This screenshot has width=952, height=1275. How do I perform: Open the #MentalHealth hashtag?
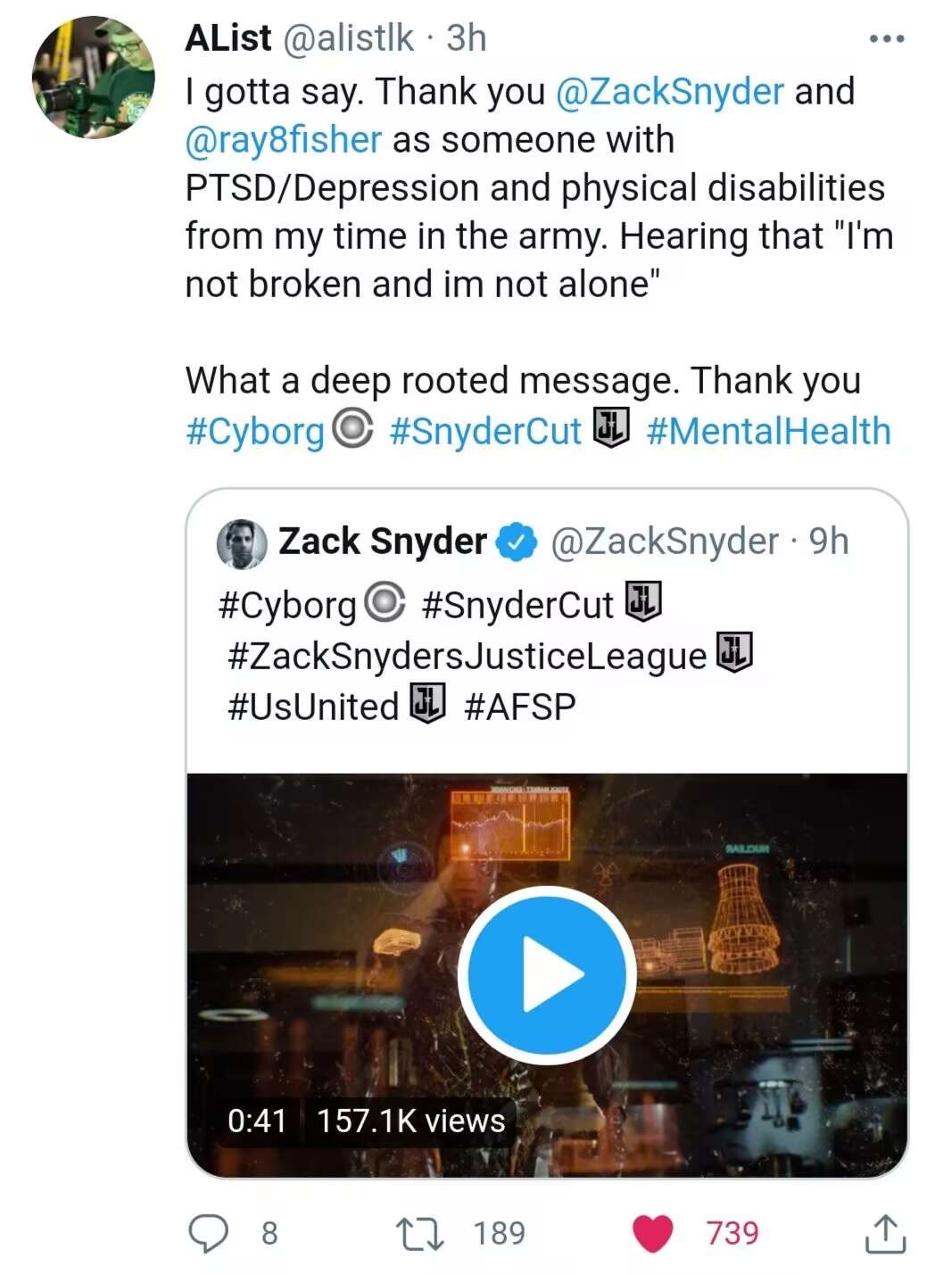768,431
